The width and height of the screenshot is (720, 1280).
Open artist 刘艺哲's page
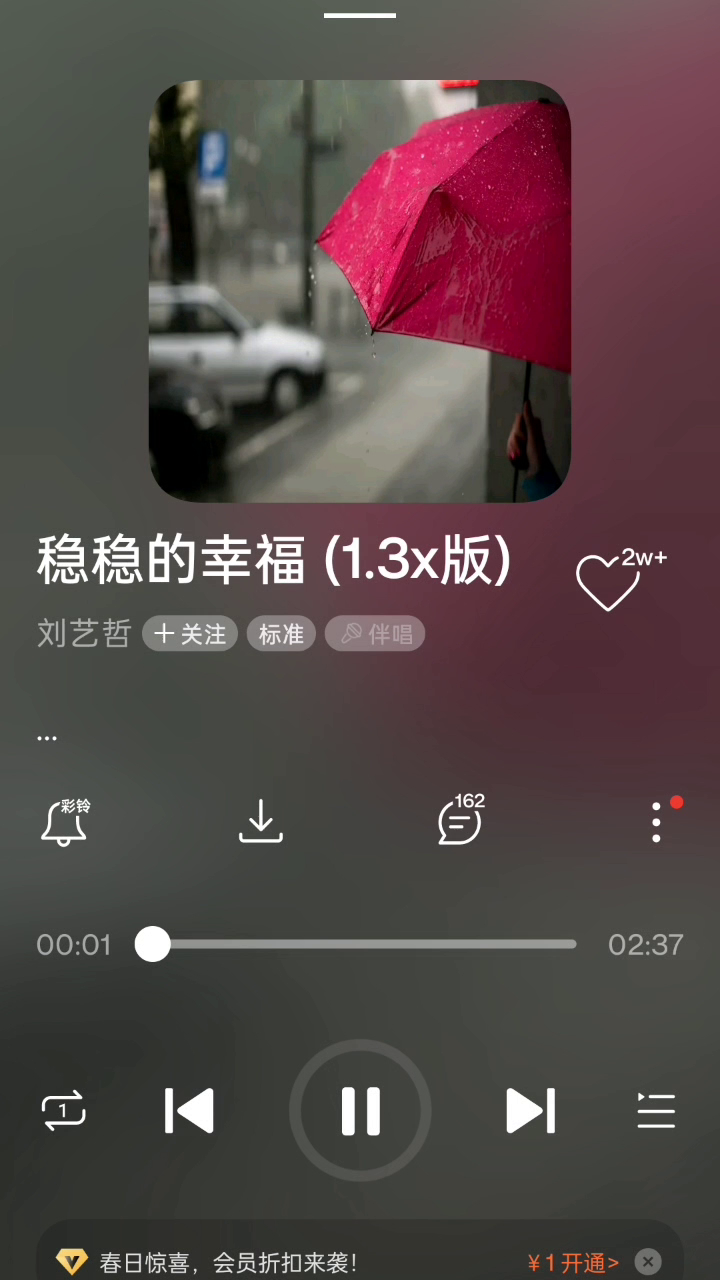pos(84,634)
